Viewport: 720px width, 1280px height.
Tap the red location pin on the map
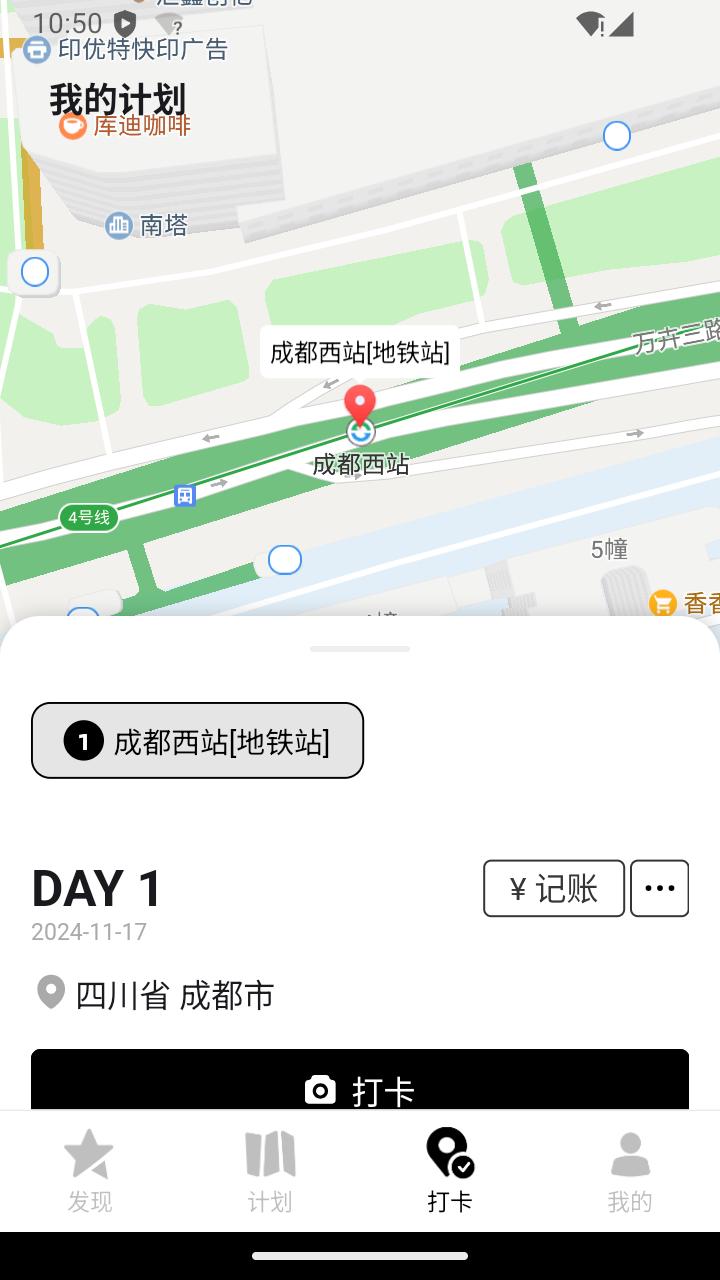tap(360, 406)
